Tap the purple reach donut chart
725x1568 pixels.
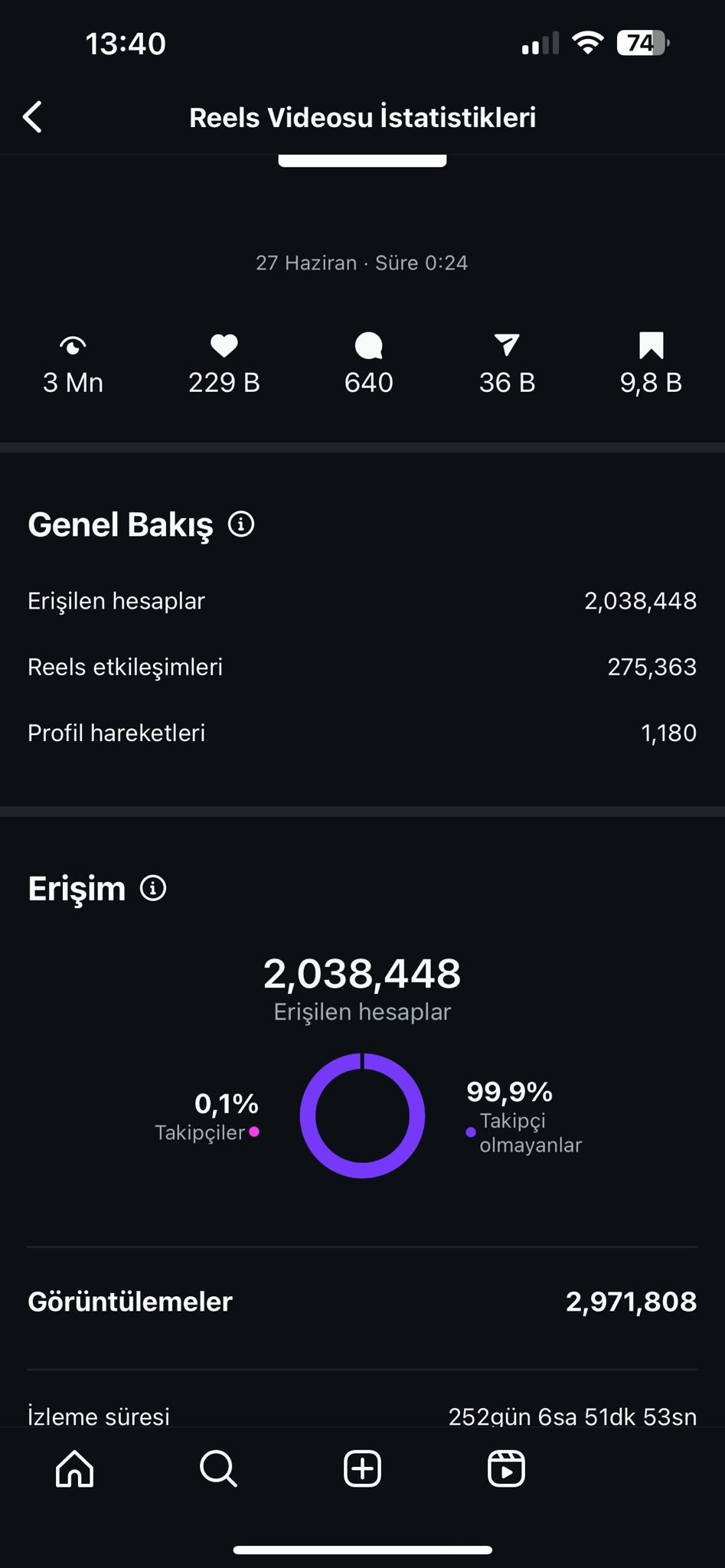(362, 1116)
